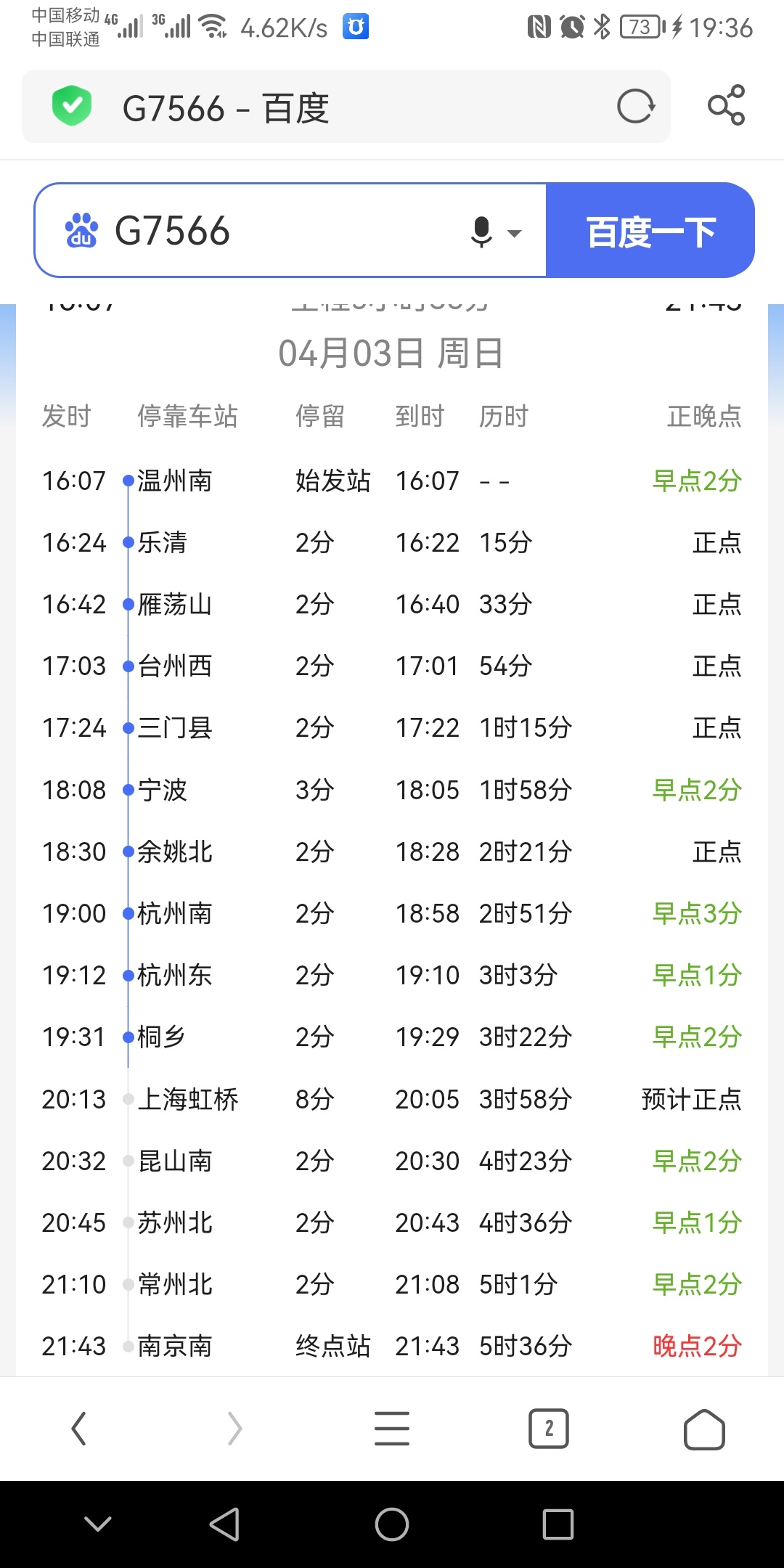Tap the system back triangle button
784x1568 pixels.
tap(225, 1524)
